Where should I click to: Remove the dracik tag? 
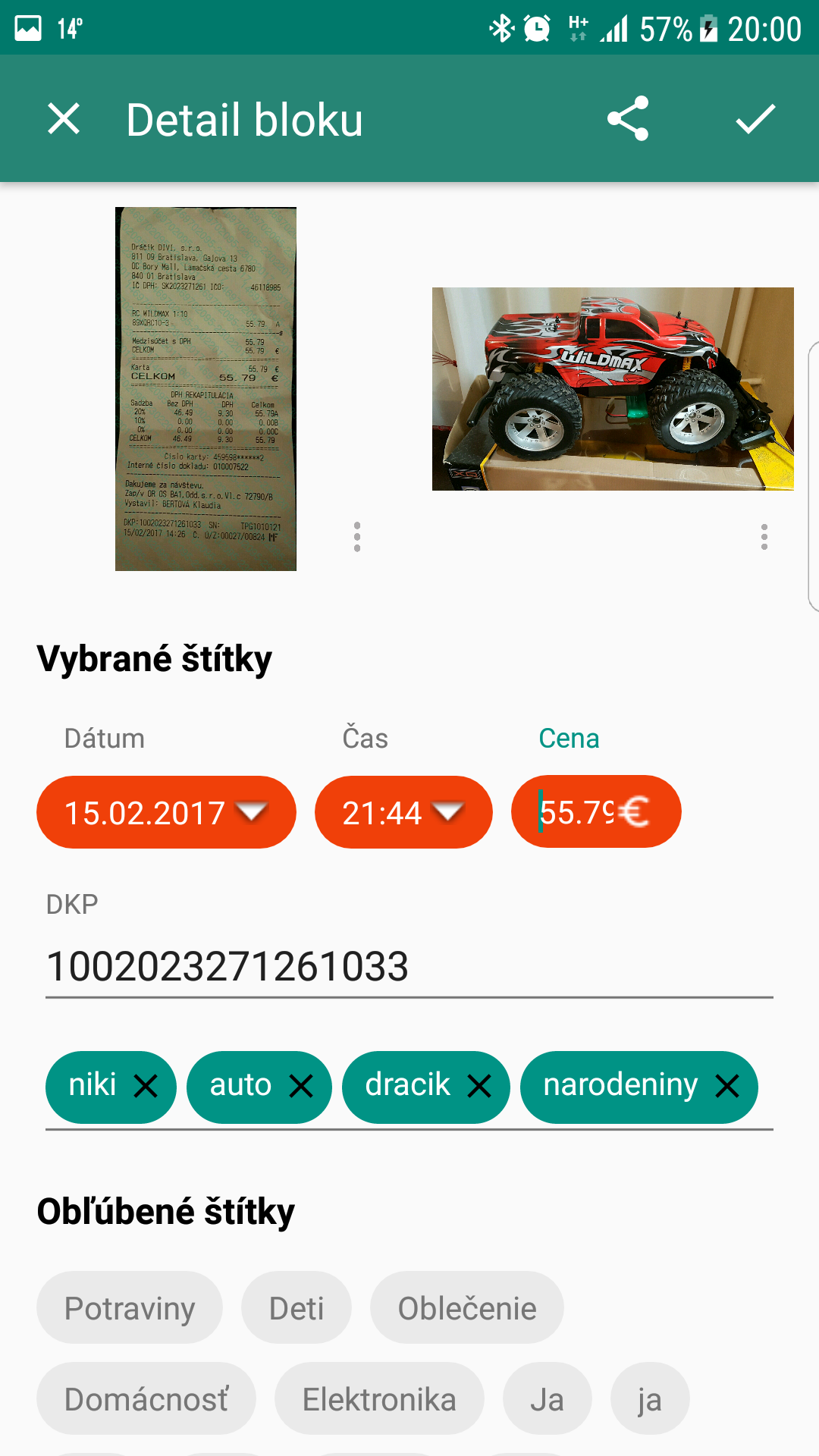479,1087
